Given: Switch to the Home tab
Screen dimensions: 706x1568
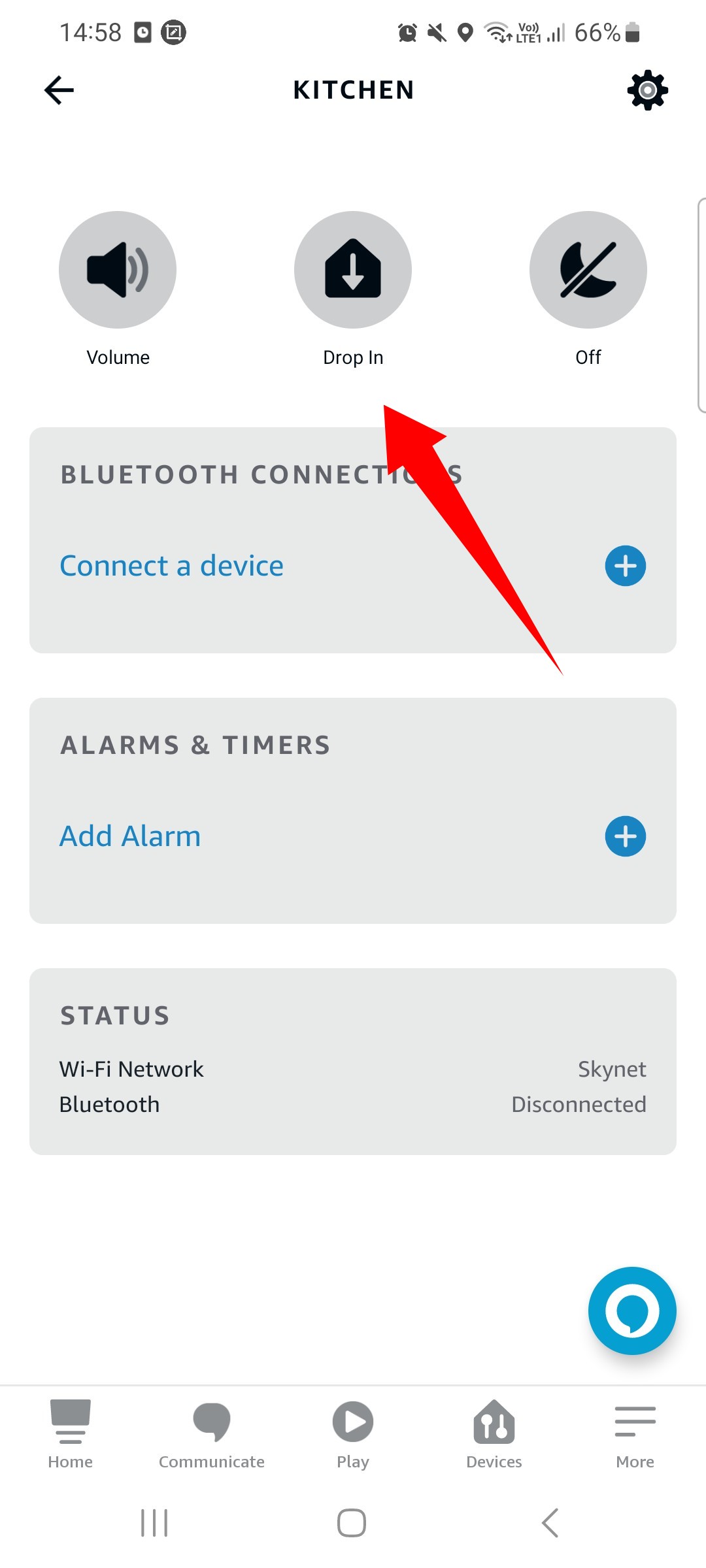Looking at the screenshot, I should (71, 1434).
